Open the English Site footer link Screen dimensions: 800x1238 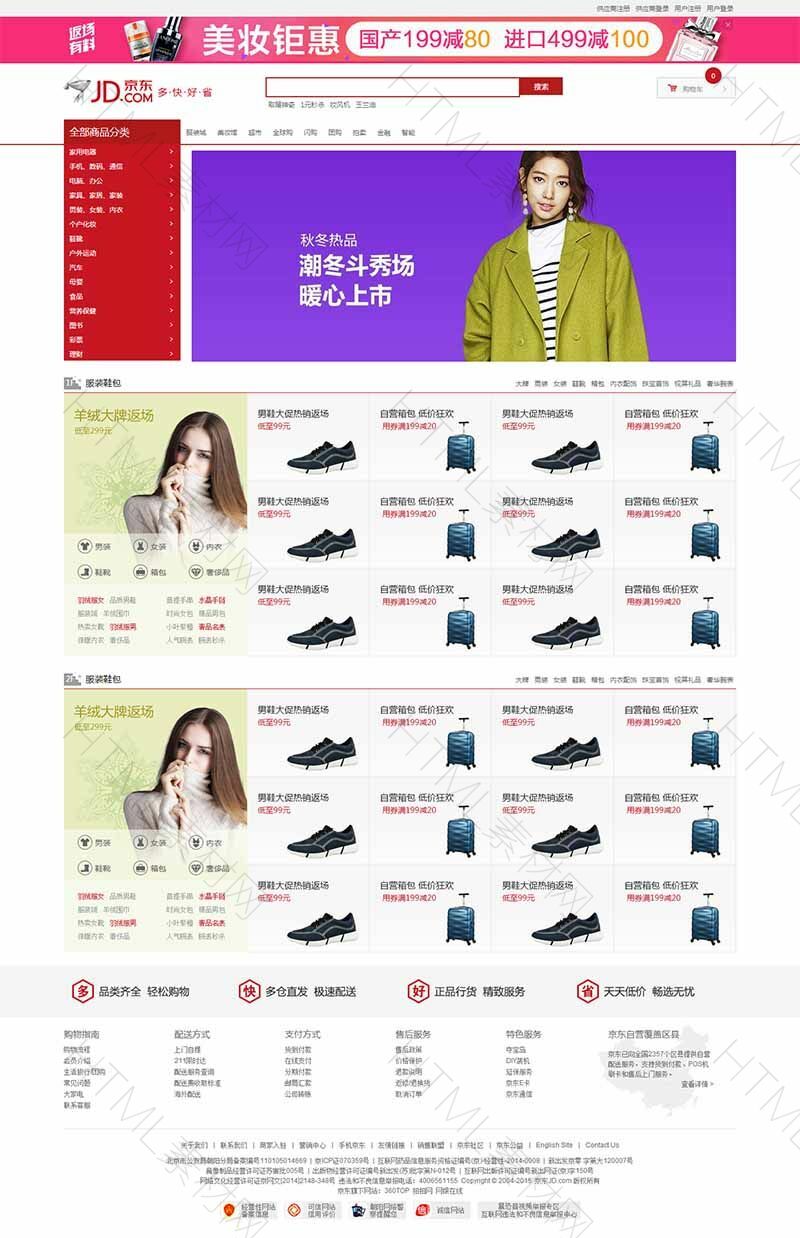(554, 1145)
